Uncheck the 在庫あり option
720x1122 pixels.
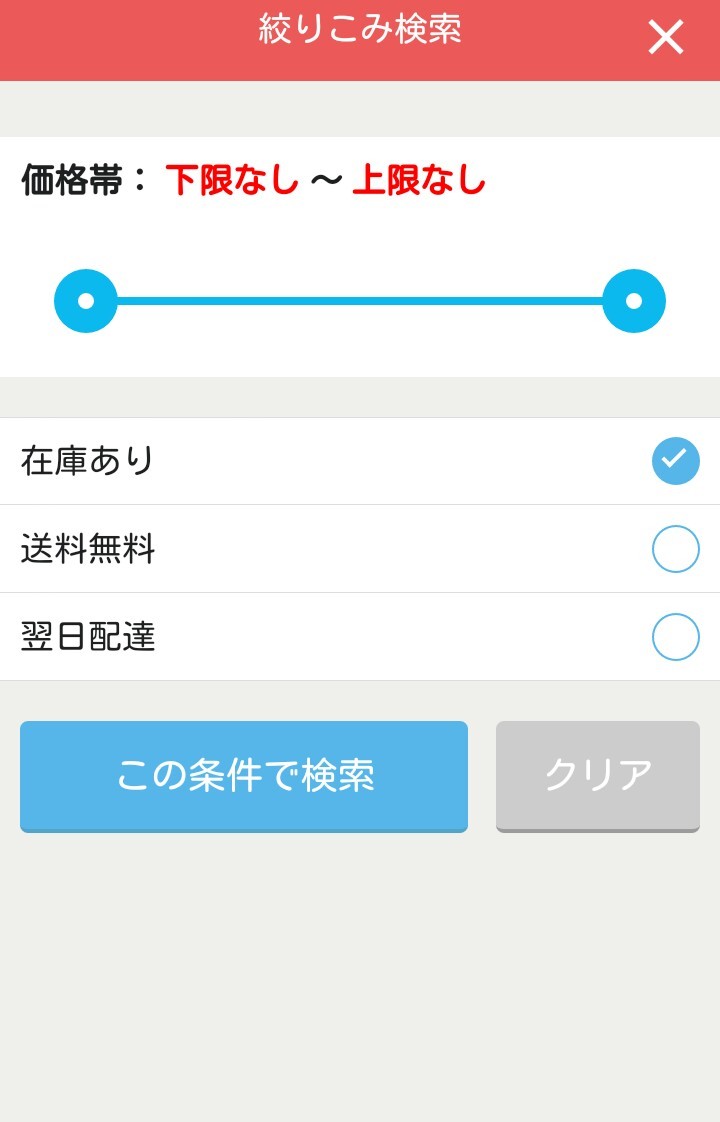point(675,461)
